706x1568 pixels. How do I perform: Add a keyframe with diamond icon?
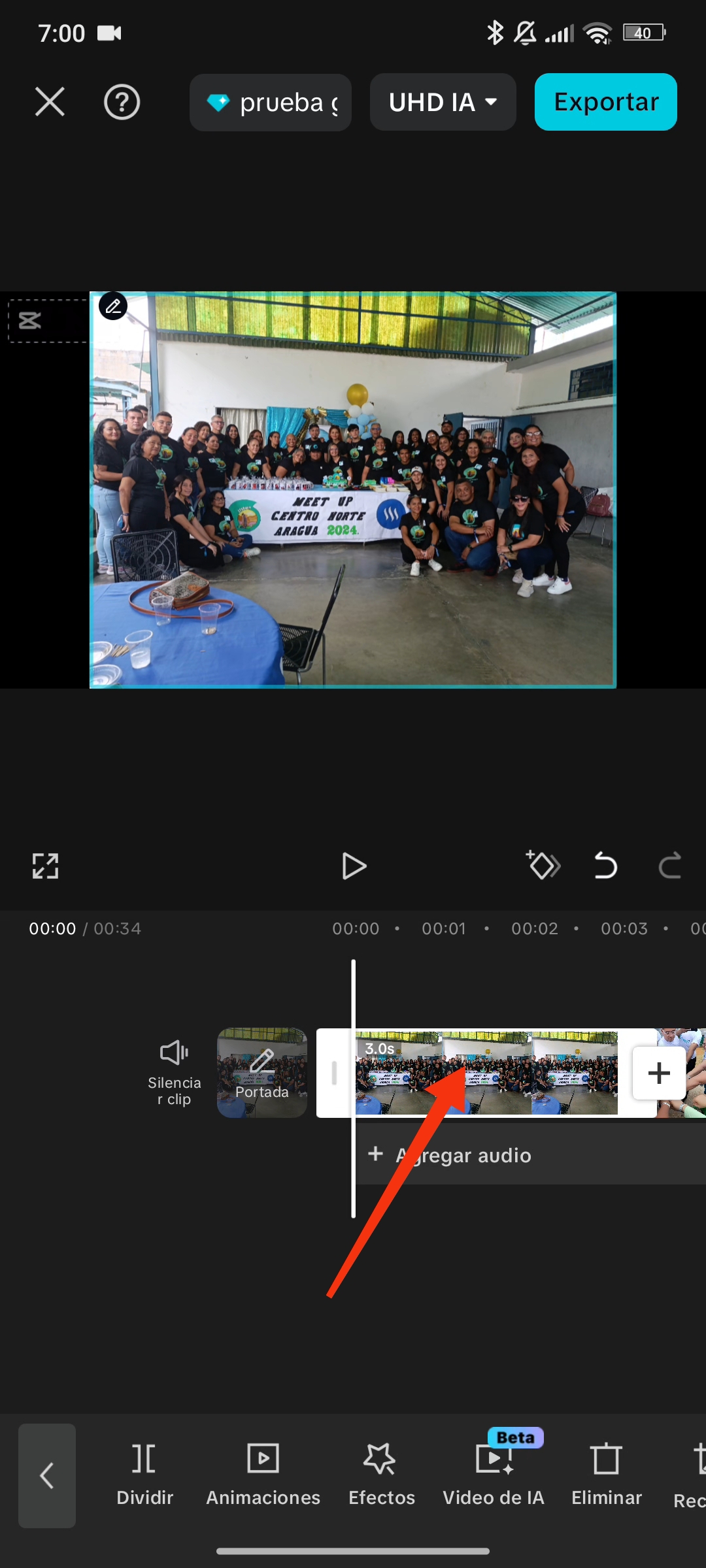click(x=543, y=866)
